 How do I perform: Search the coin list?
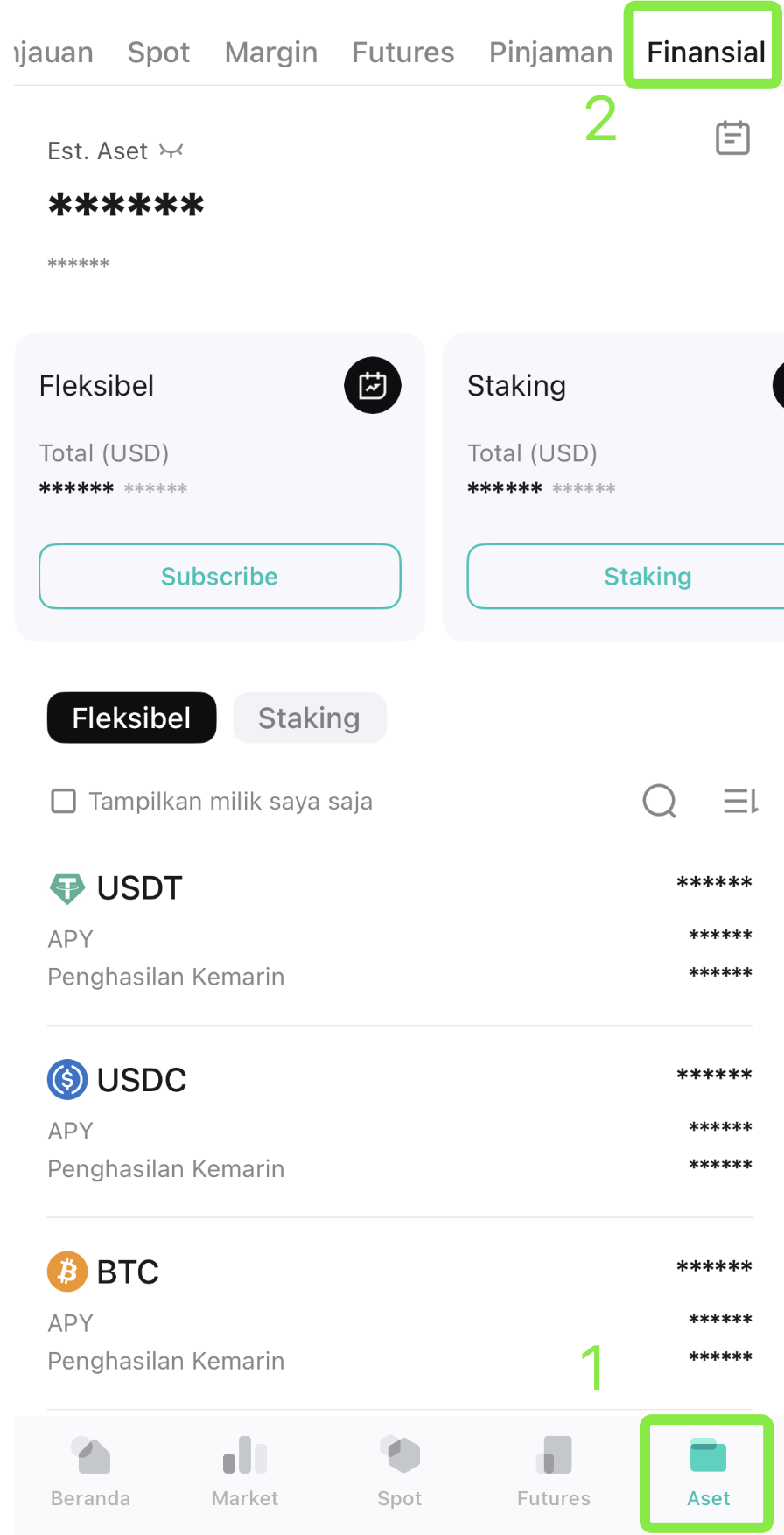(x=660, y=801)
